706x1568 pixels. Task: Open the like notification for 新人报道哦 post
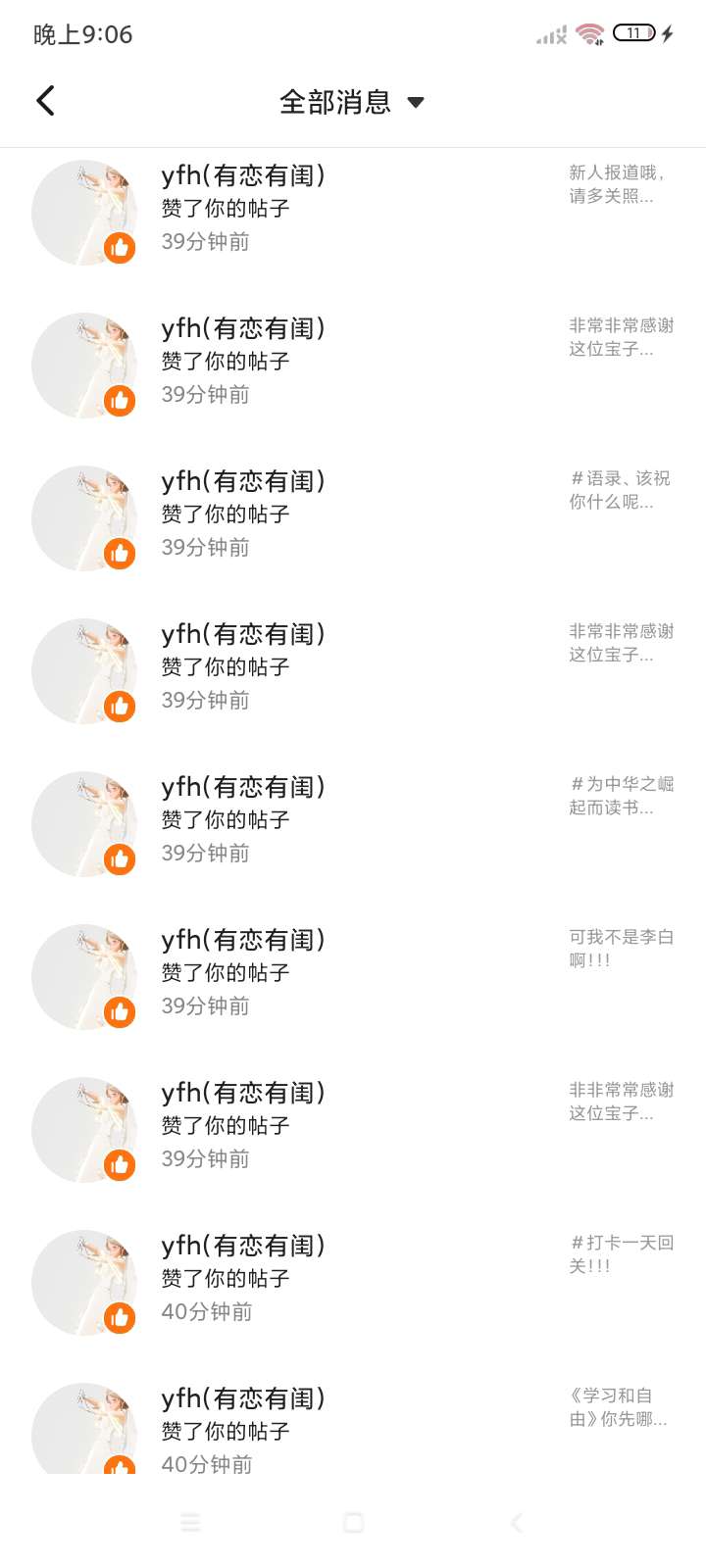[353, 210]
